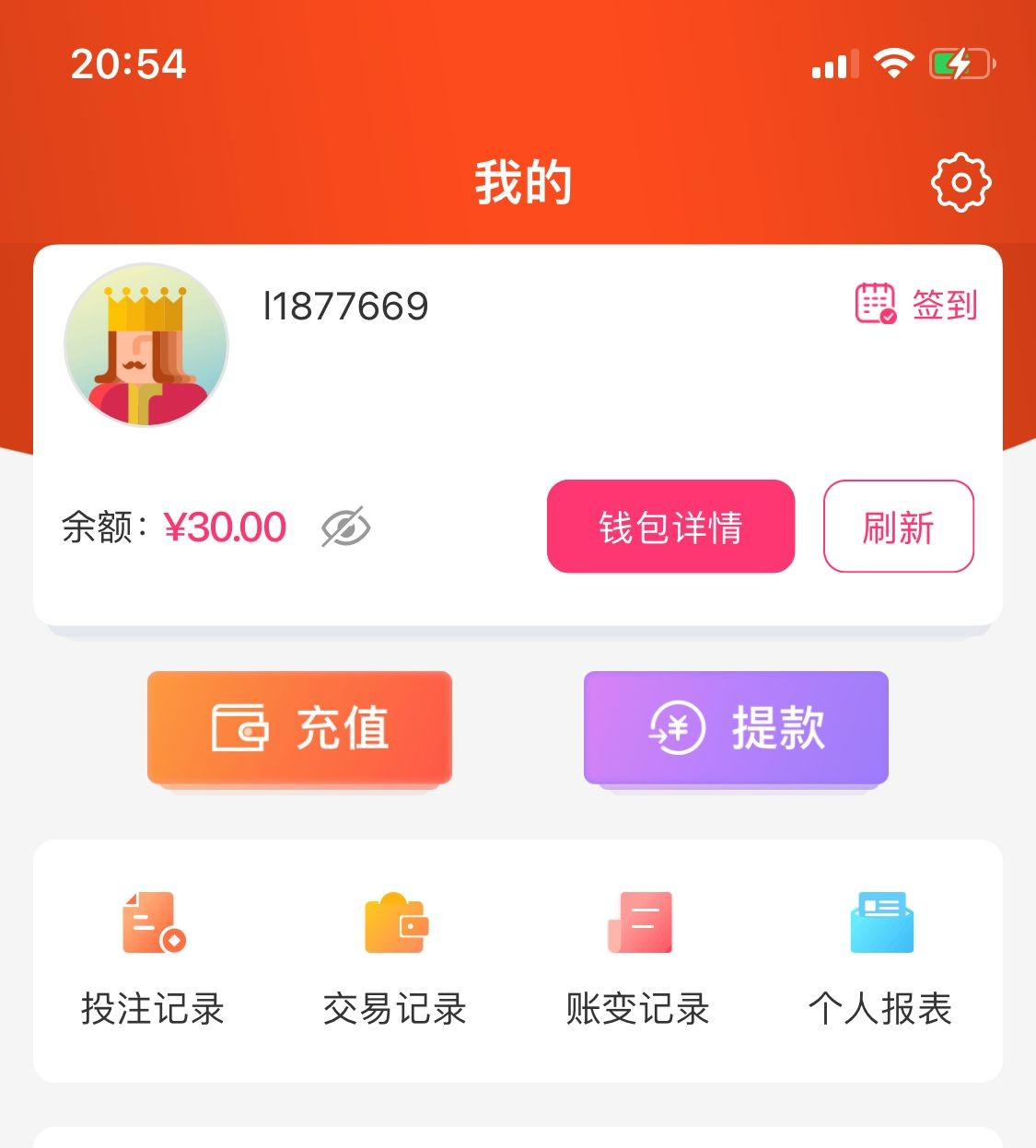Open 钱包详情 wallet details
This screenshot has width=1036, height=1148.
(670, 527)
